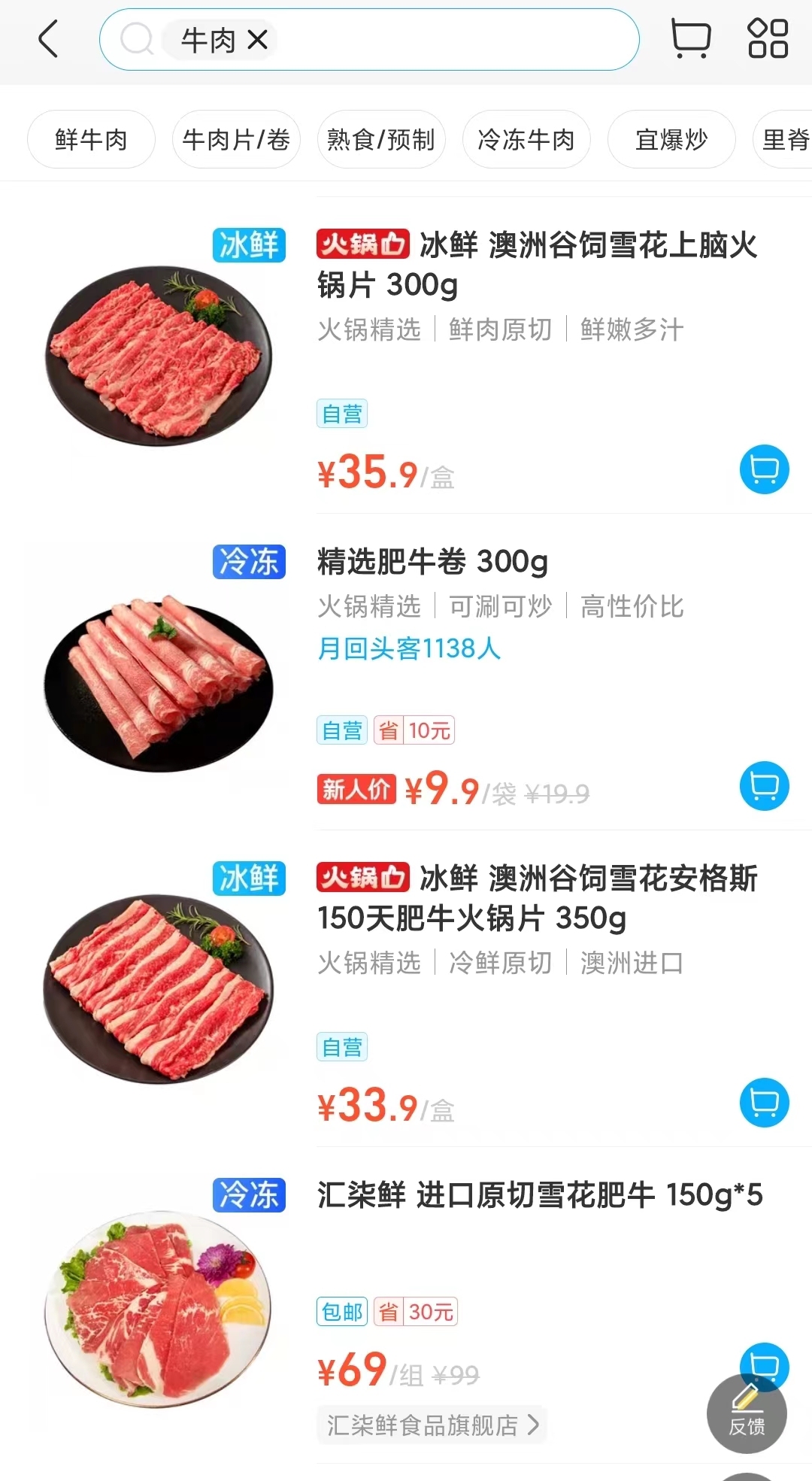Show only 冷冻牛肉 products
Screen dimensions: 812x1481
(x=526, y=139)
